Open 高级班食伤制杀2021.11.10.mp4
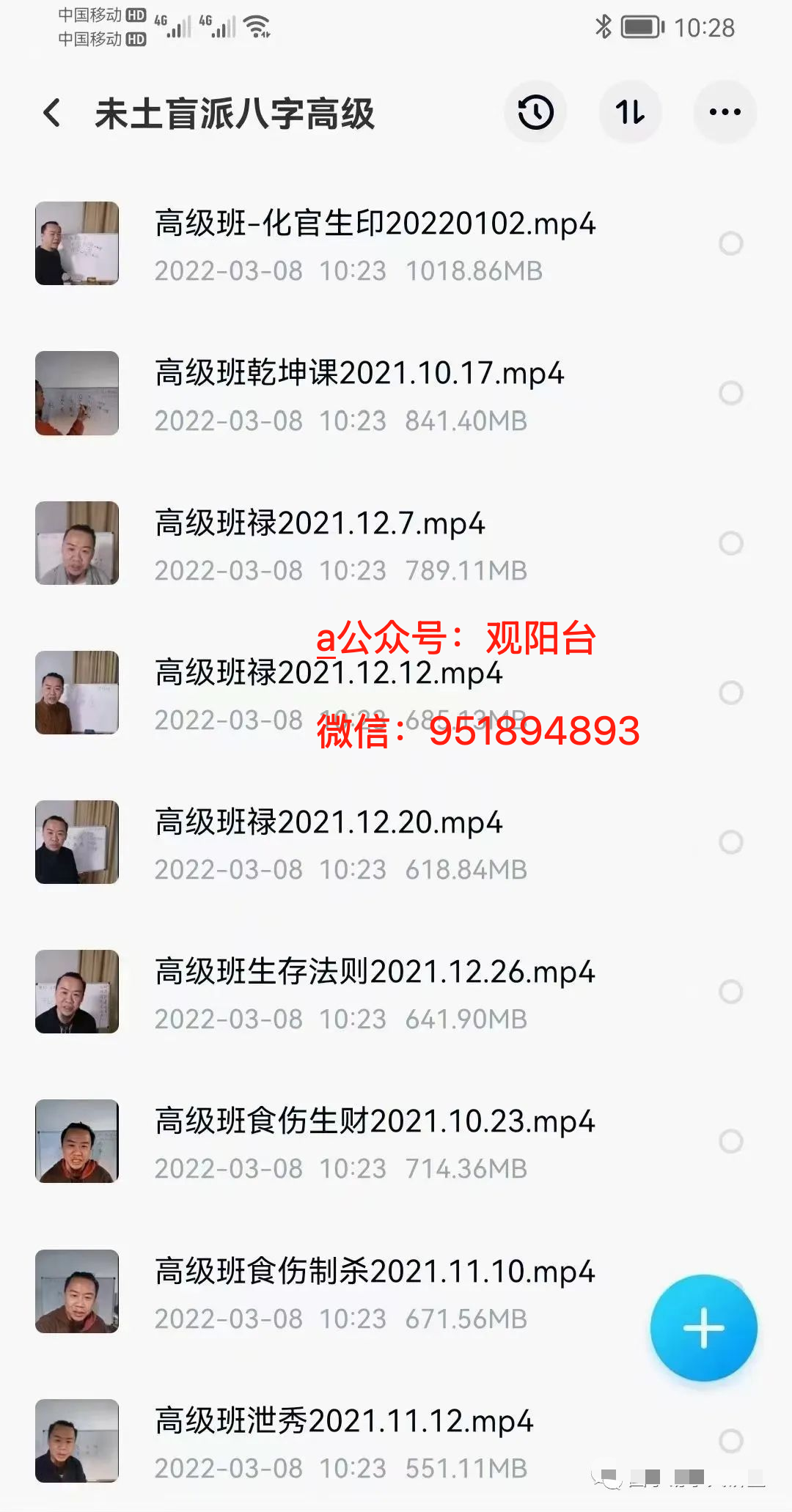792x1512 pixels. [375, 1272]
